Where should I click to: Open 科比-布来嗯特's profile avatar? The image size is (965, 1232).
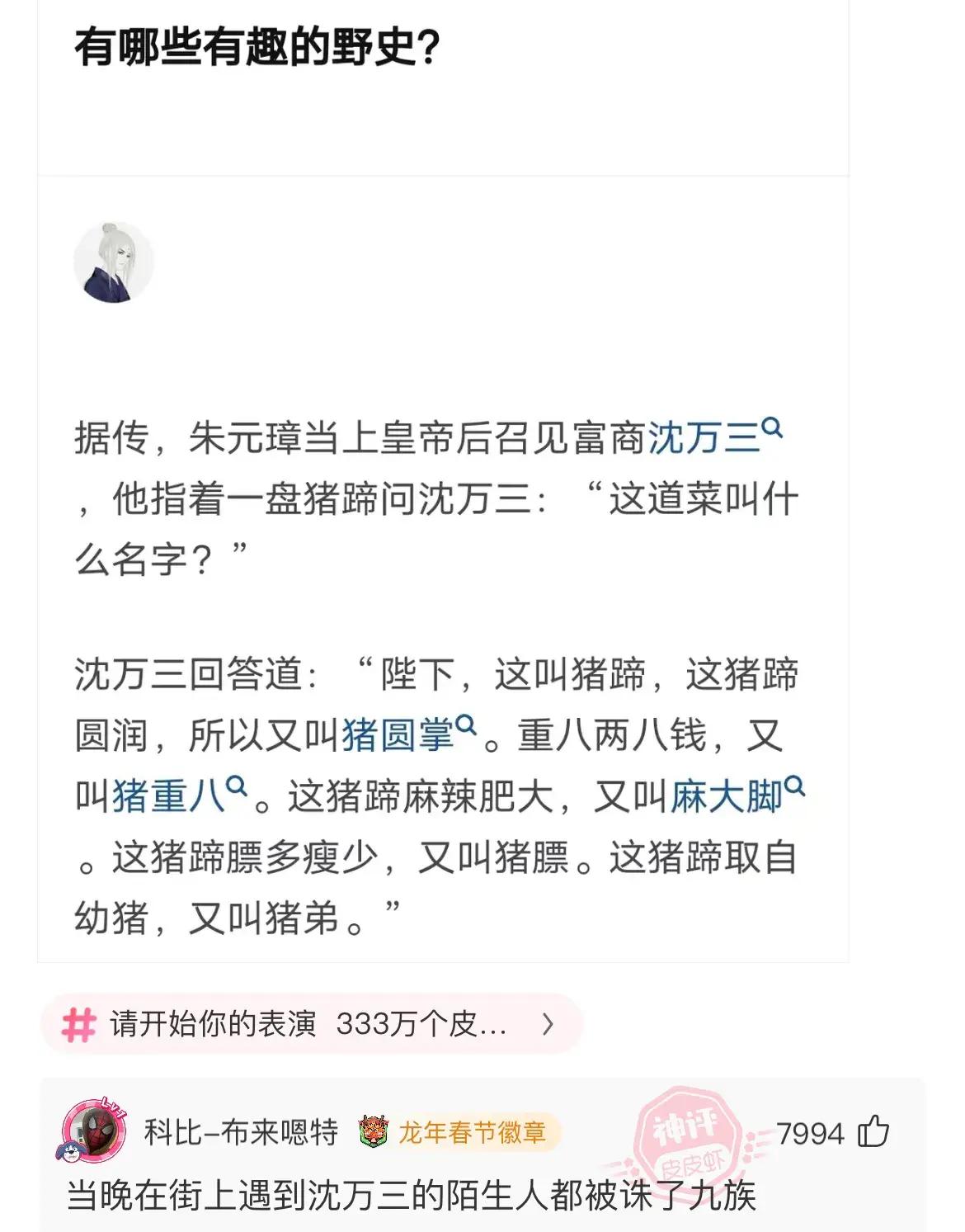pos(93,1131)
